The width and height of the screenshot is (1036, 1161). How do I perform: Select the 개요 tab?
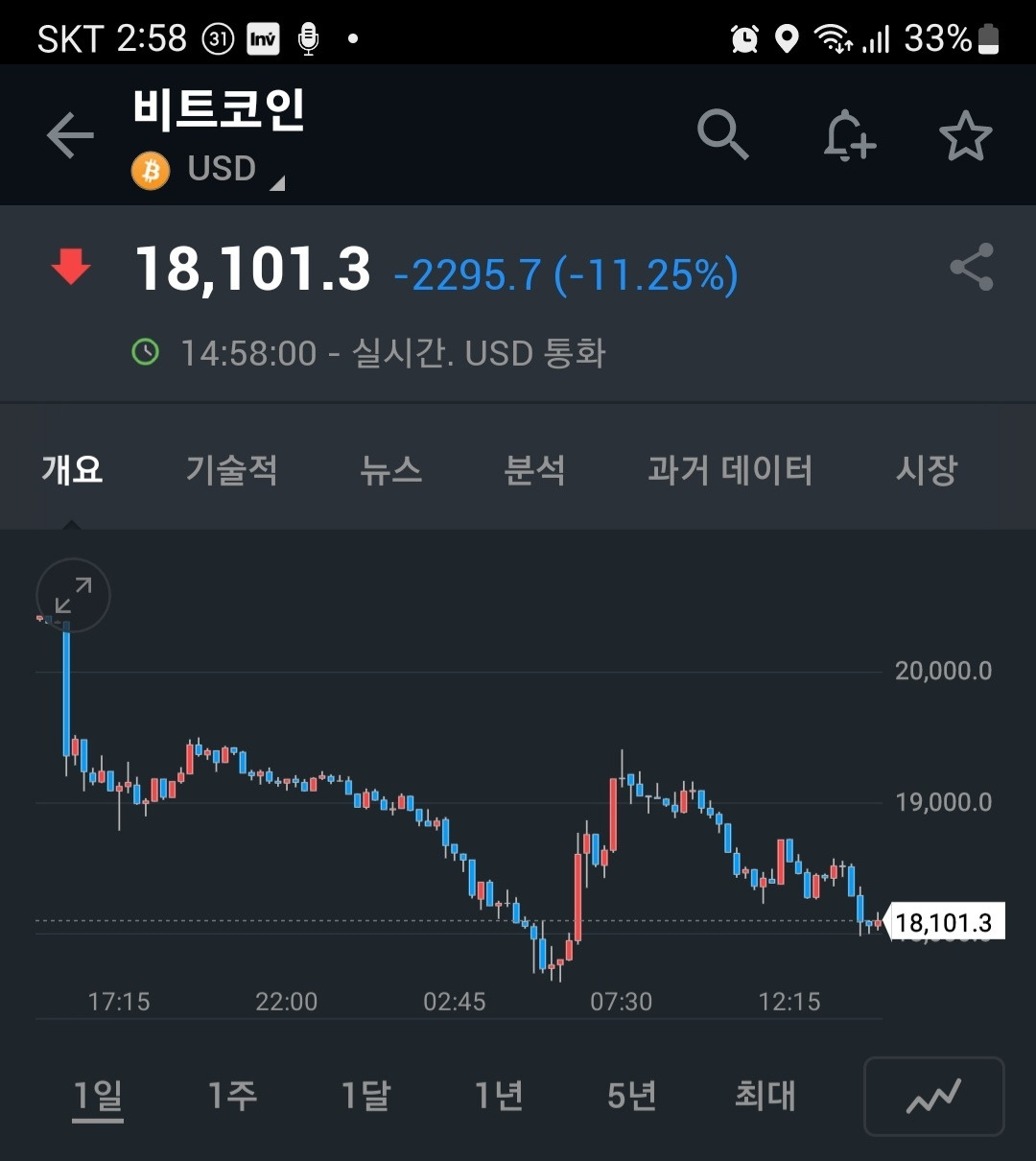click(x=72, y=470)
